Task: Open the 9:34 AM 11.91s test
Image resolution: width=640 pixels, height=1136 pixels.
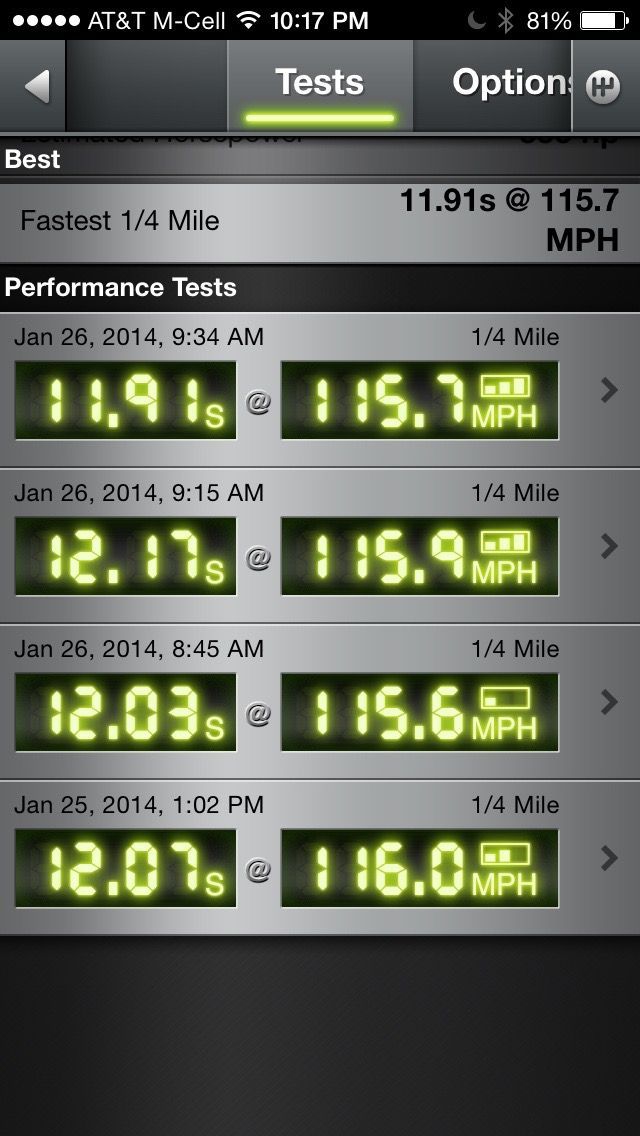Action: pos(320,390)
